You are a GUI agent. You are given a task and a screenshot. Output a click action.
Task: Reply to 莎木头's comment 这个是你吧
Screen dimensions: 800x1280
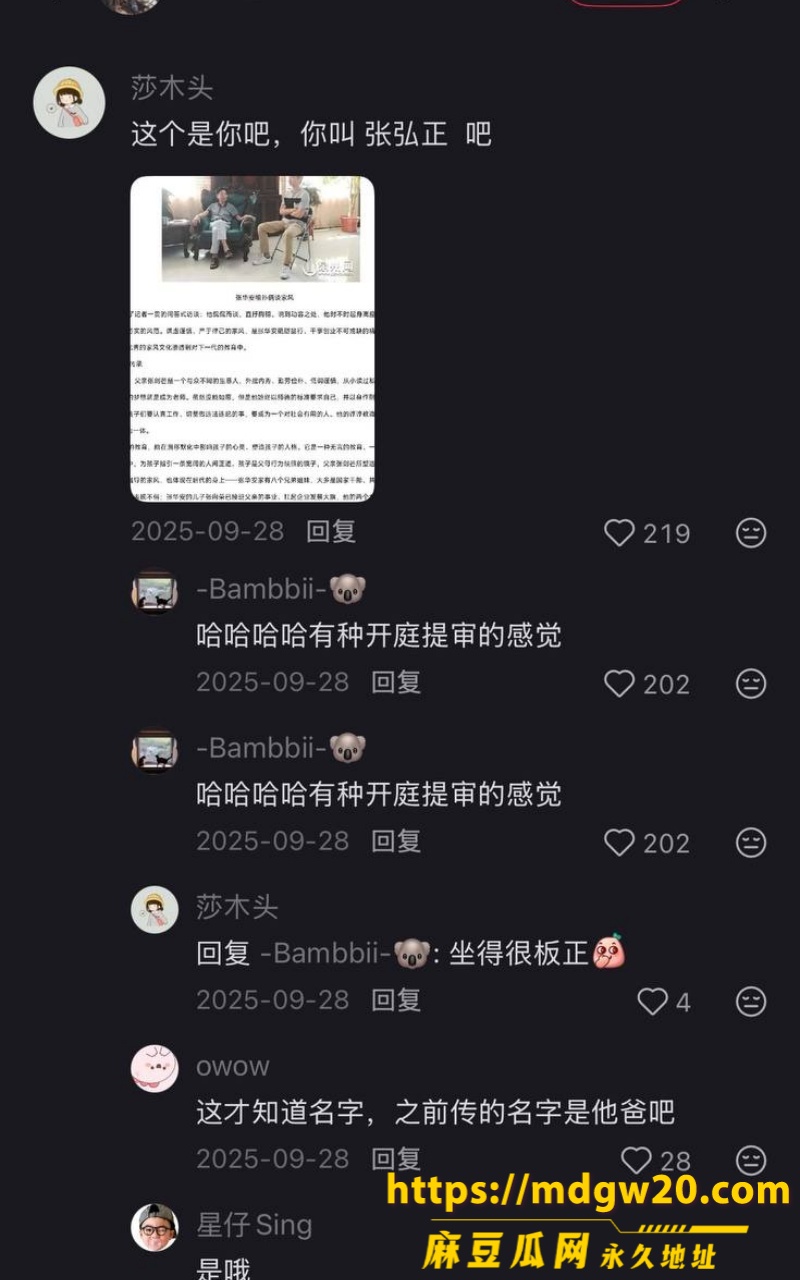tap(331, 531)
